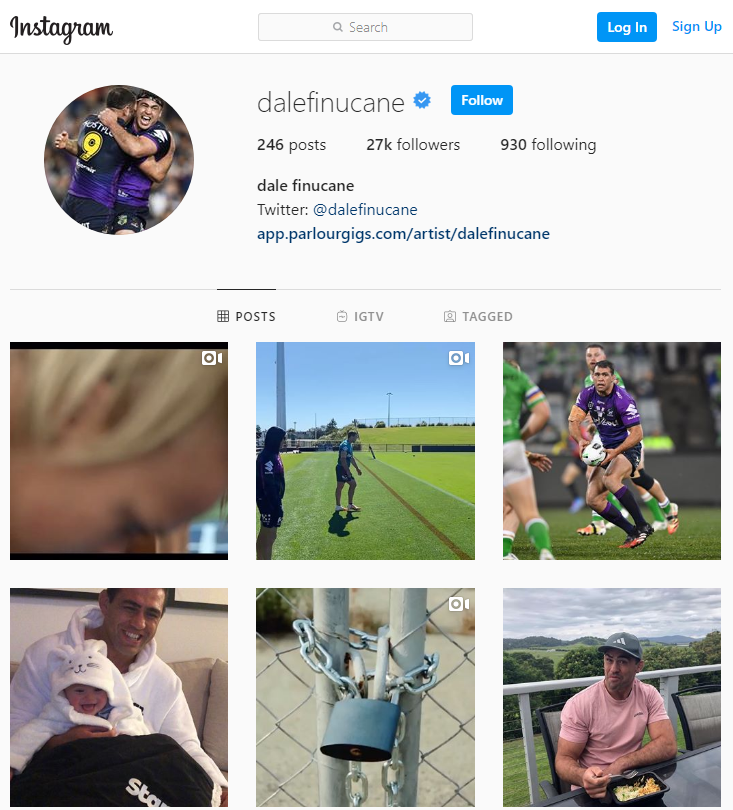The image size is (733, 810).
Task: Switch to the IGTV tab
Action: [360, 317]
